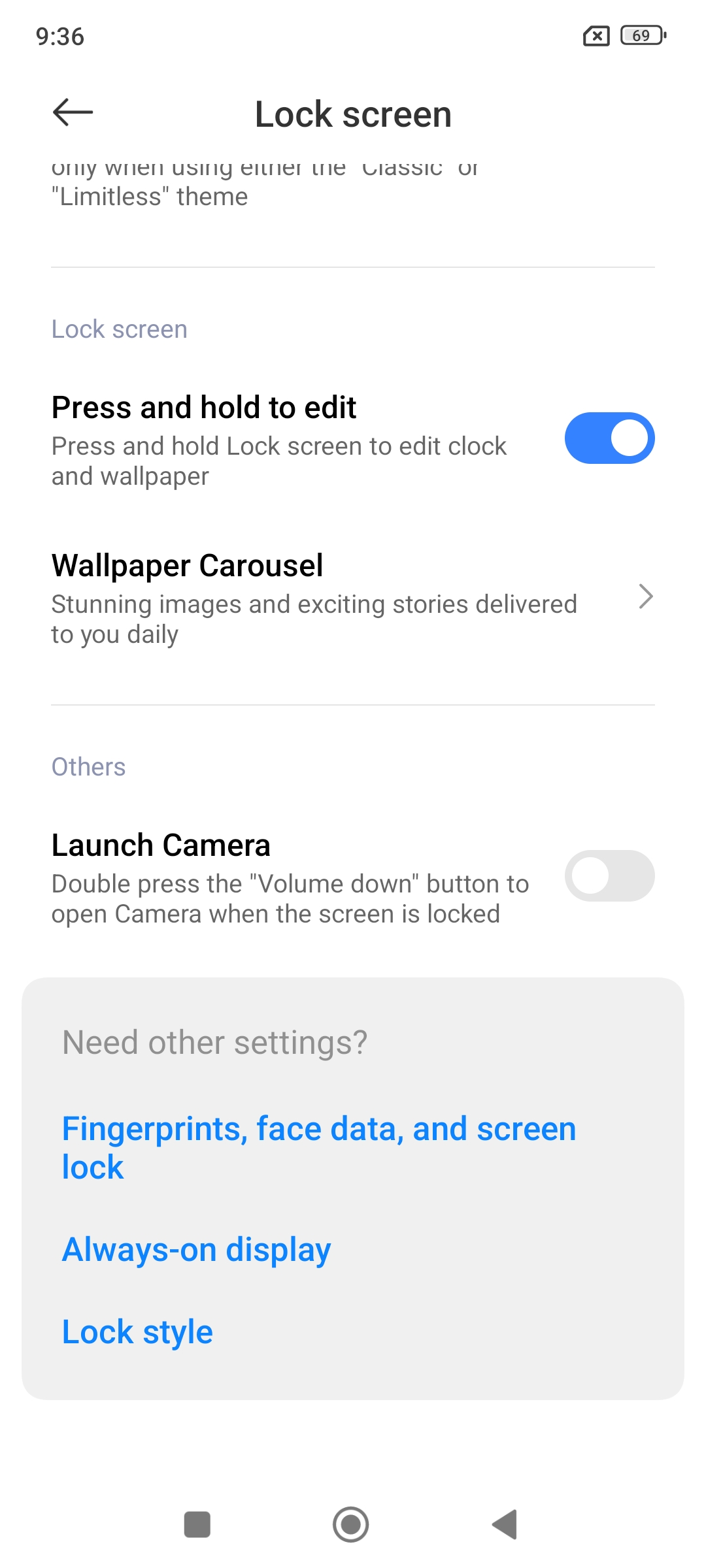706x1568 pixels.
Task: Turn off Press and hold to edit
Action: 609,438
